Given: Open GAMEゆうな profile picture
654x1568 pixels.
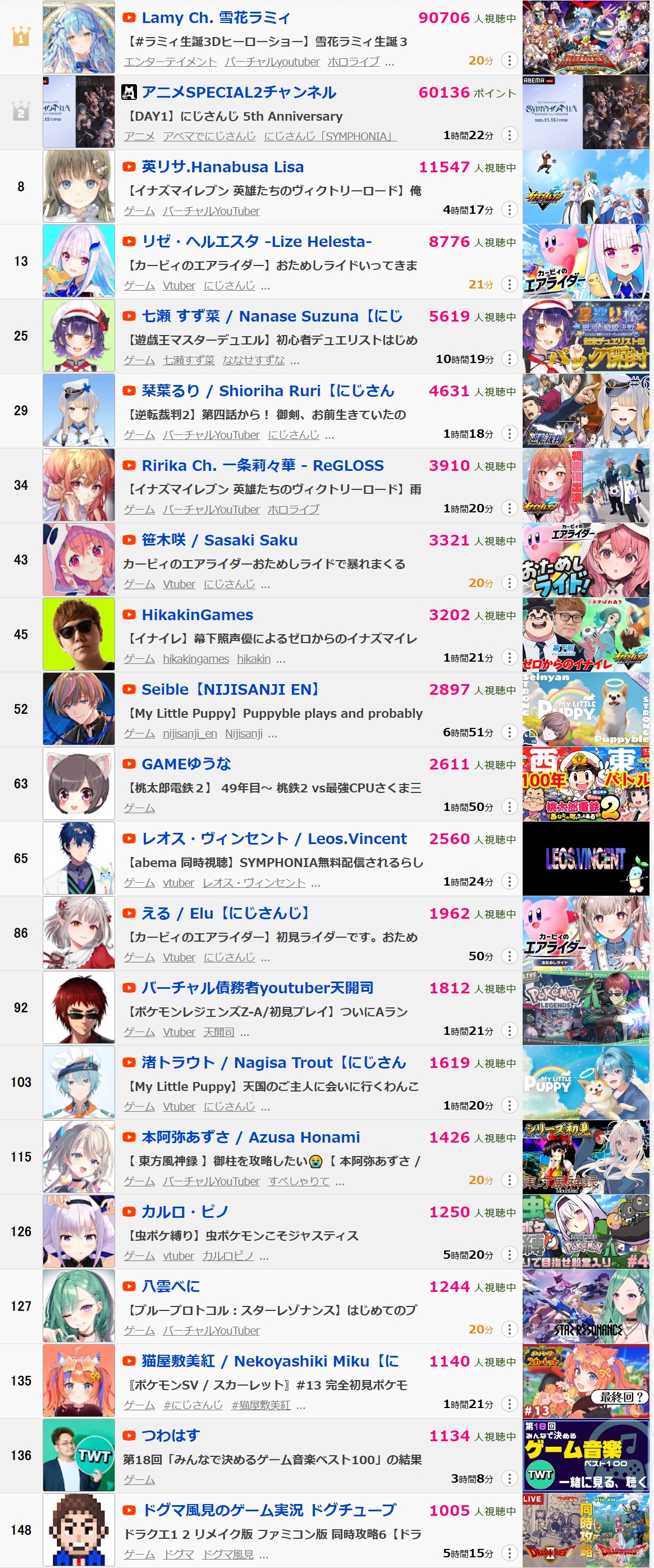Looking at the screenshot, I should [79, 783].
